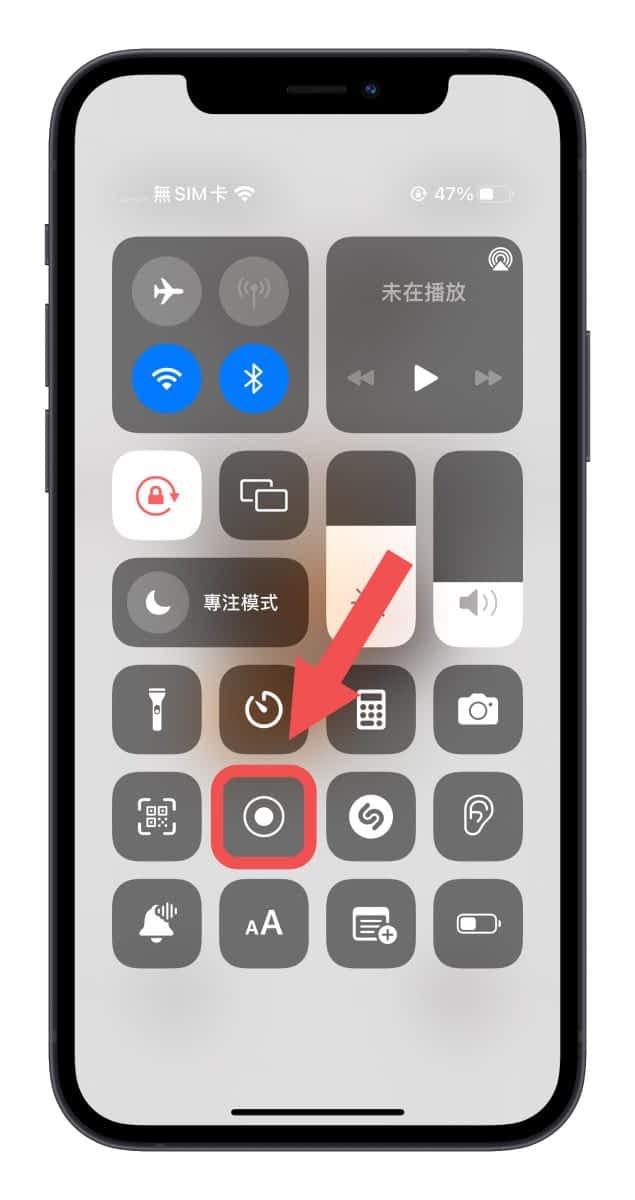The height and width of the screenshot is (1200, 635).
Task: Turn off Wi-Fi
Action: pyautogui.click(x=167, y=380)
